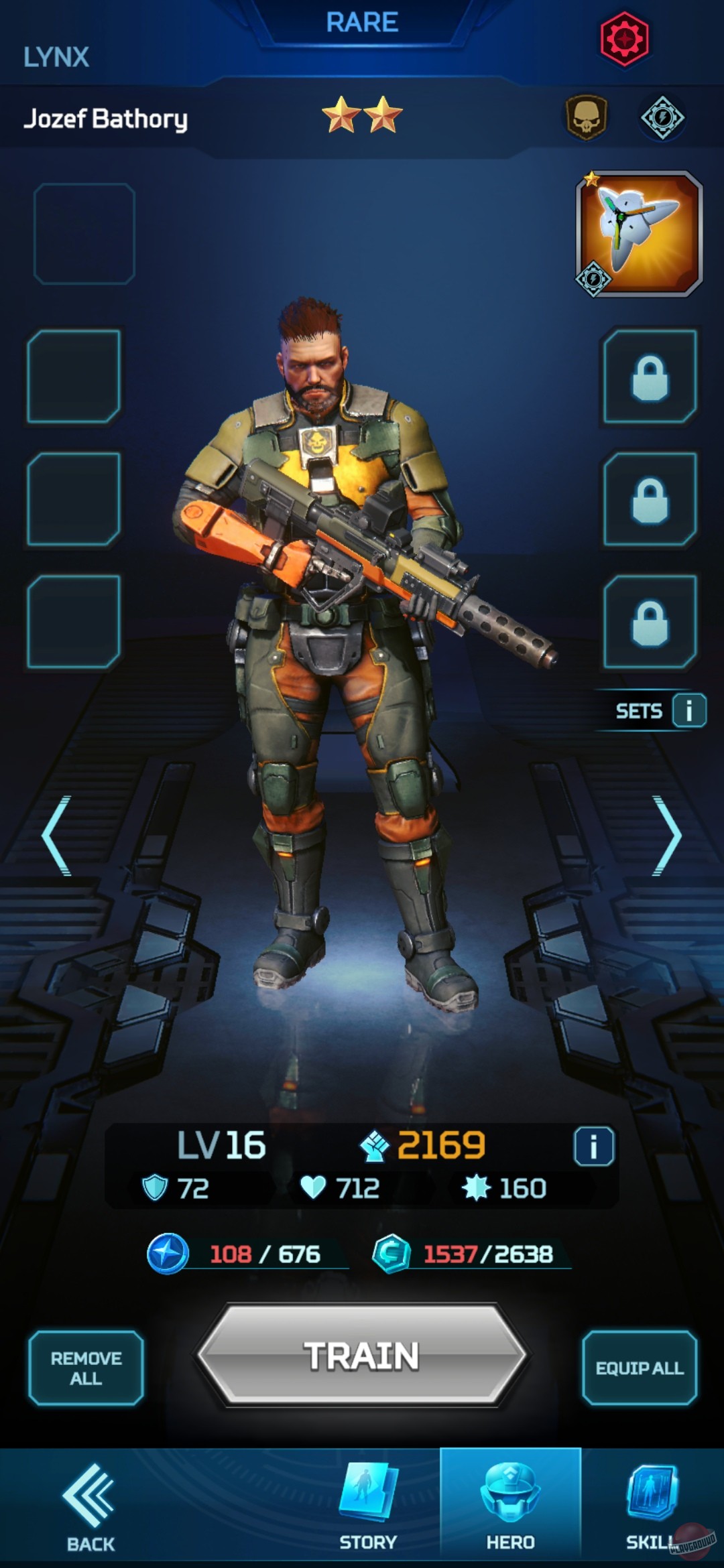This screenshot has width=724, height=1568.
Task: Open the equipped propeller gear item
Action: point(639,233)
